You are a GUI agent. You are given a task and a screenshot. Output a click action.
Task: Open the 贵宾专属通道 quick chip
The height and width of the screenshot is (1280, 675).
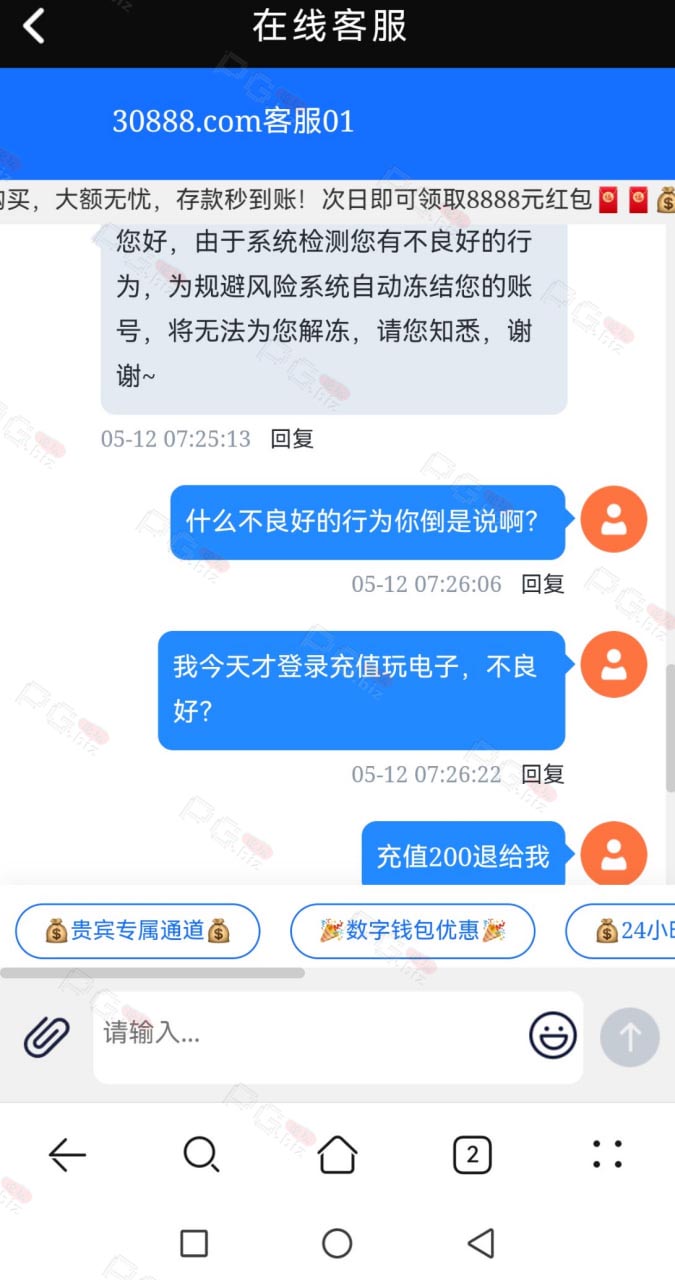(x=138, y=931)
